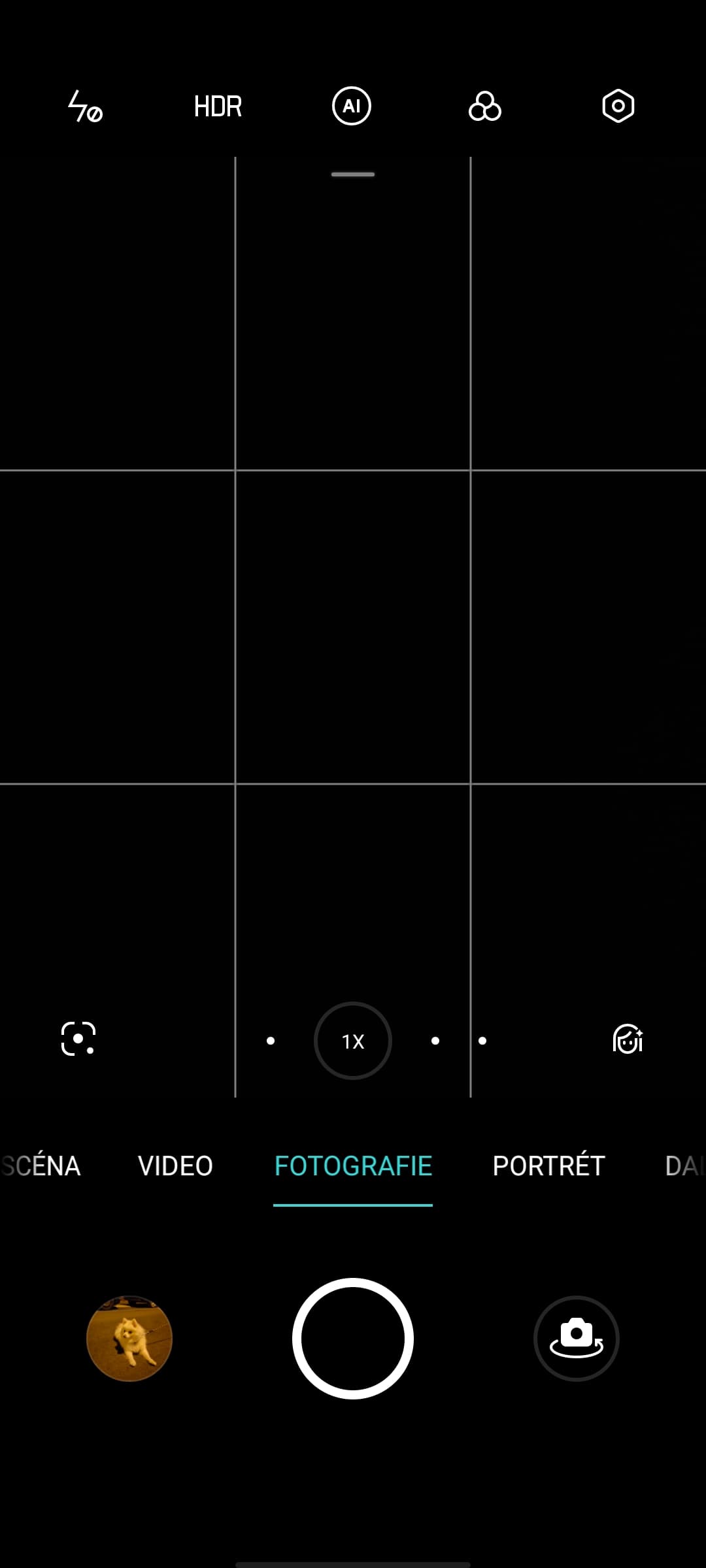The width and height of the screenshot is (706, 1568).
Task: Select the 1X zoom control
Action: [352, 1041]
